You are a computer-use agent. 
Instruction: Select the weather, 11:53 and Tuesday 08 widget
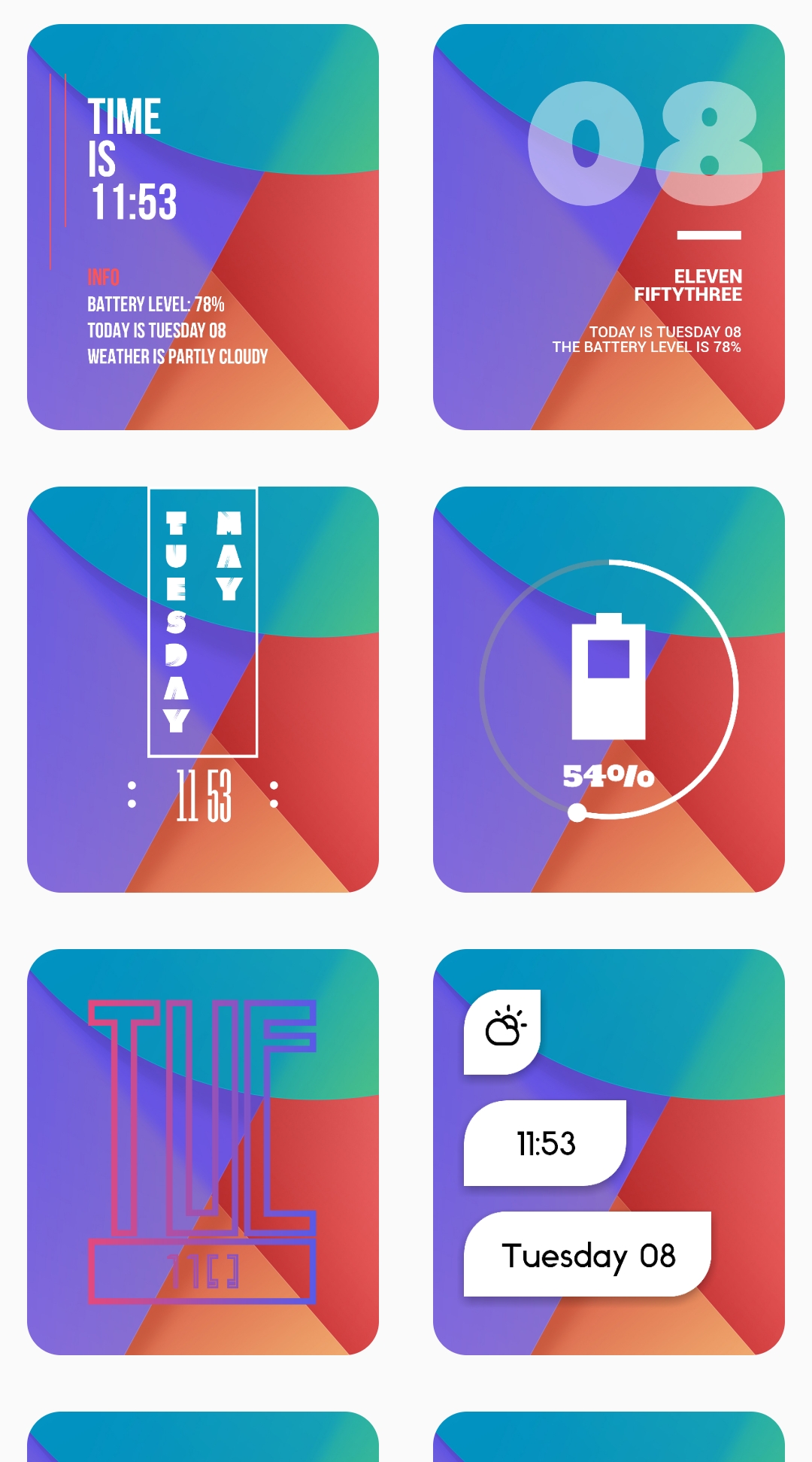(609, 1152)
